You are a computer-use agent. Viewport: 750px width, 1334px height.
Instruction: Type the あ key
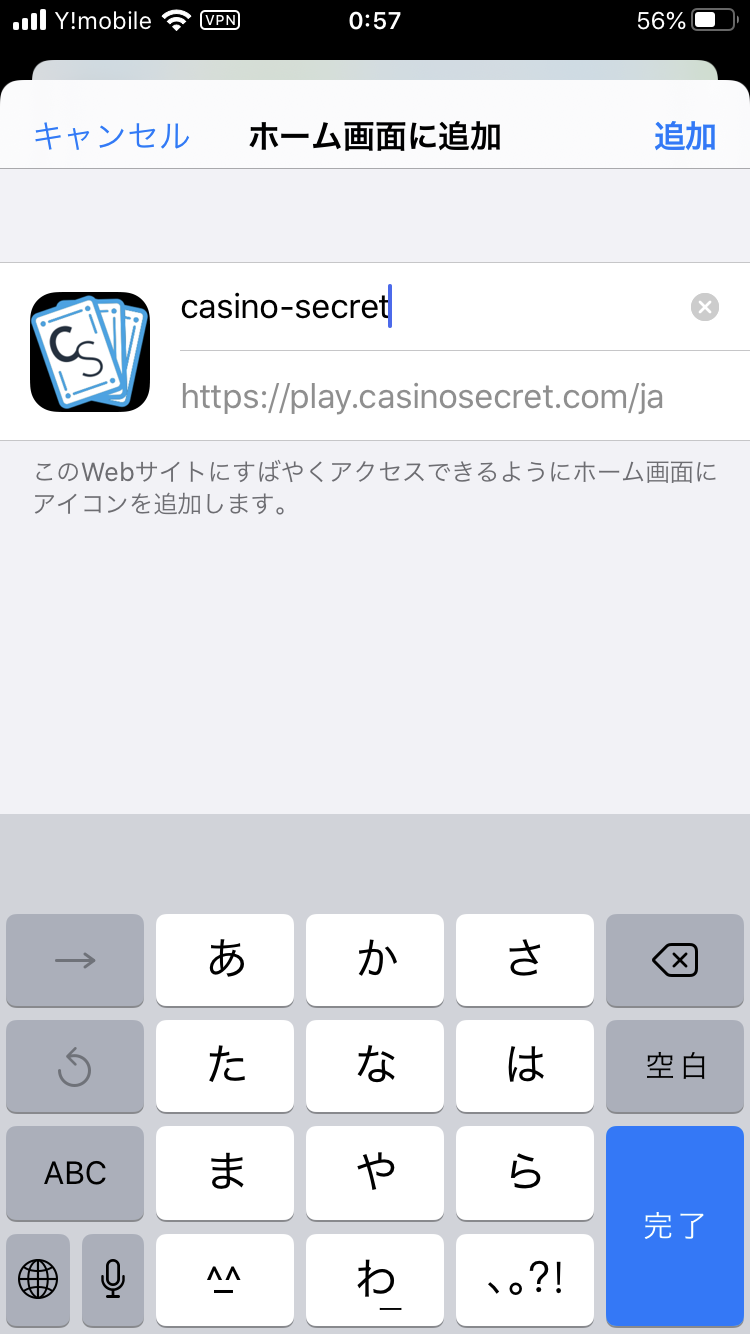(225, 961)
